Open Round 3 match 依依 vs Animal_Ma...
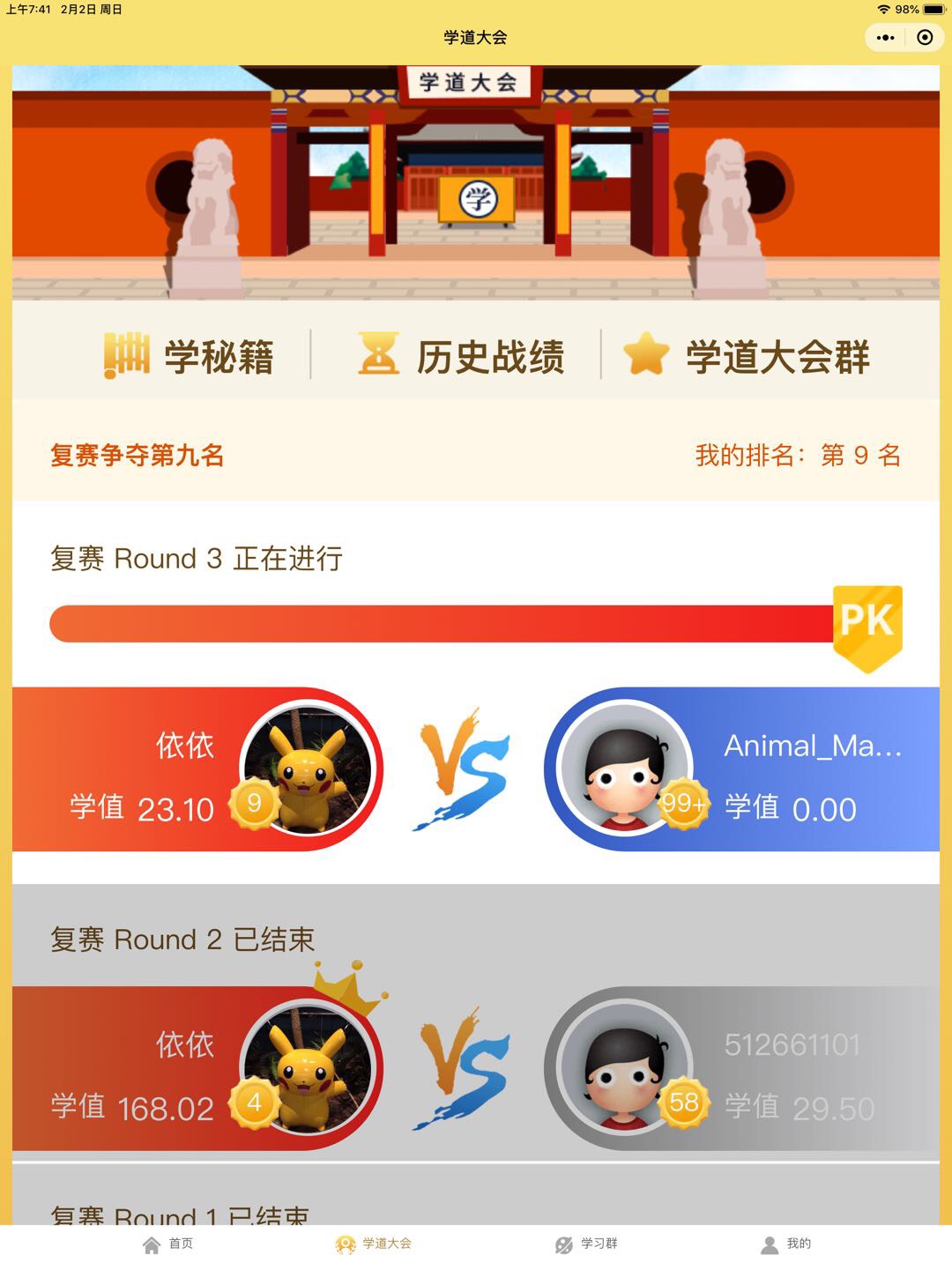Image resolution: width=952 pixels, height=1270 pixels. (476, 769)
